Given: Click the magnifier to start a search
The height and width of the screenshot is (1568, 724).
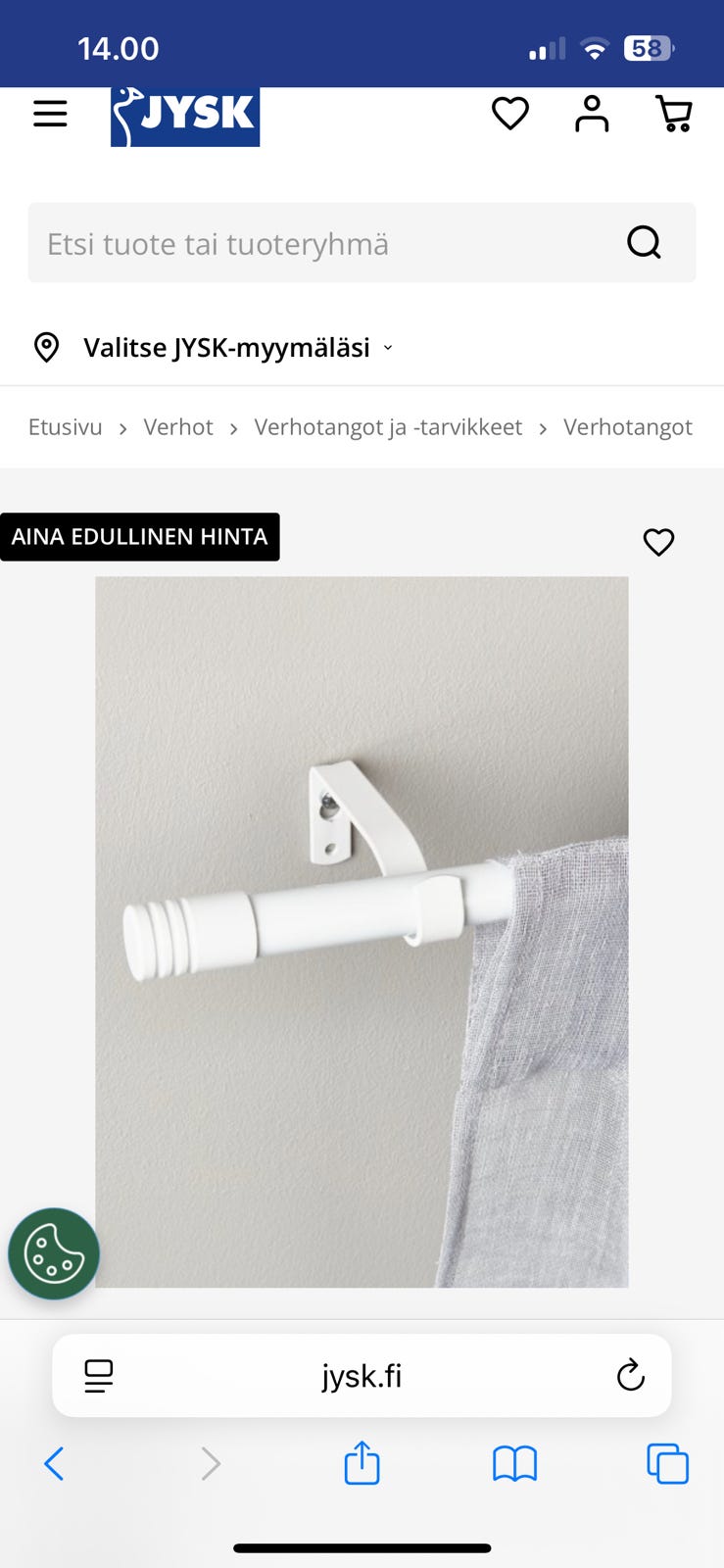Looking at the screenshot, I should click(643, 242).
